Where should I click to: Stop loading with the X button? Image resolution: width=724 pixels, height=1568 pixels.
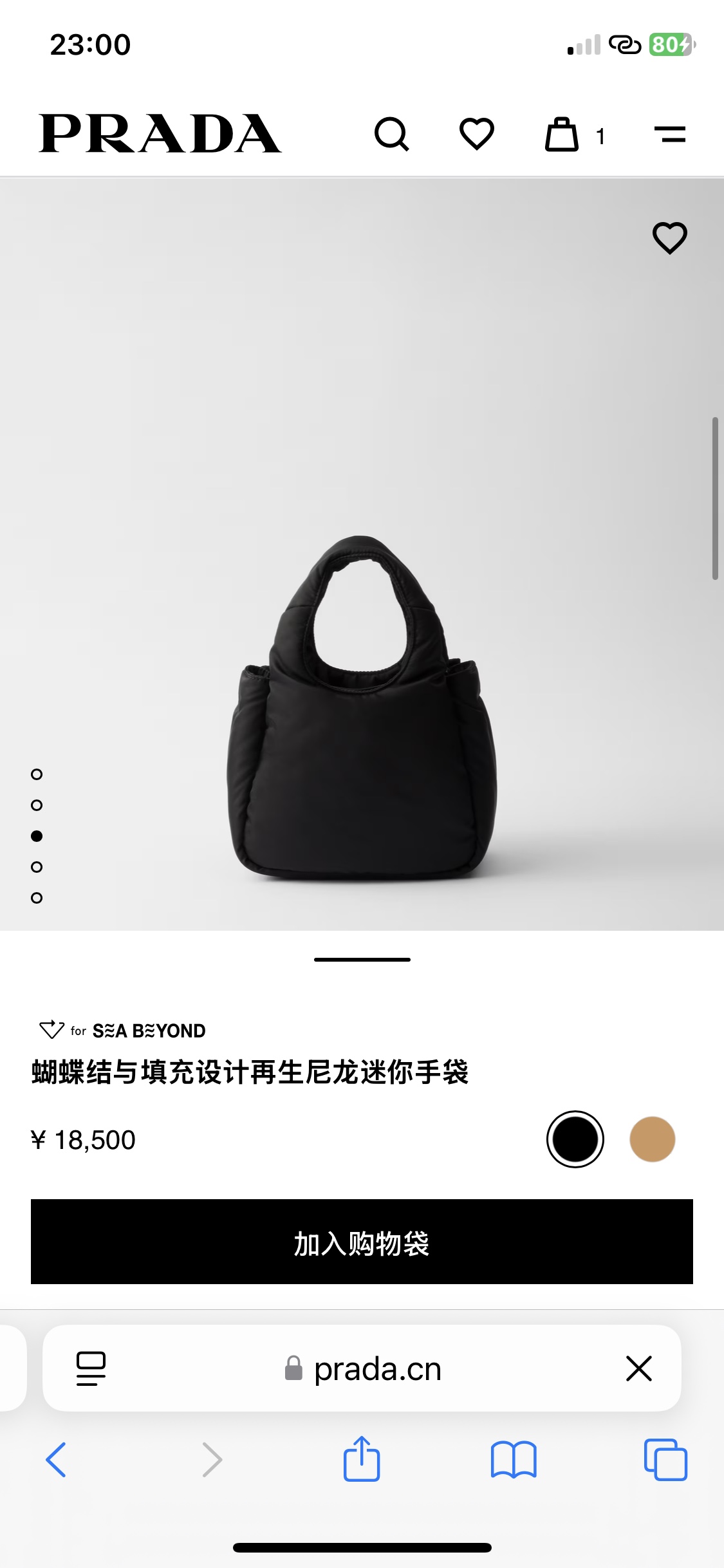638,1368
